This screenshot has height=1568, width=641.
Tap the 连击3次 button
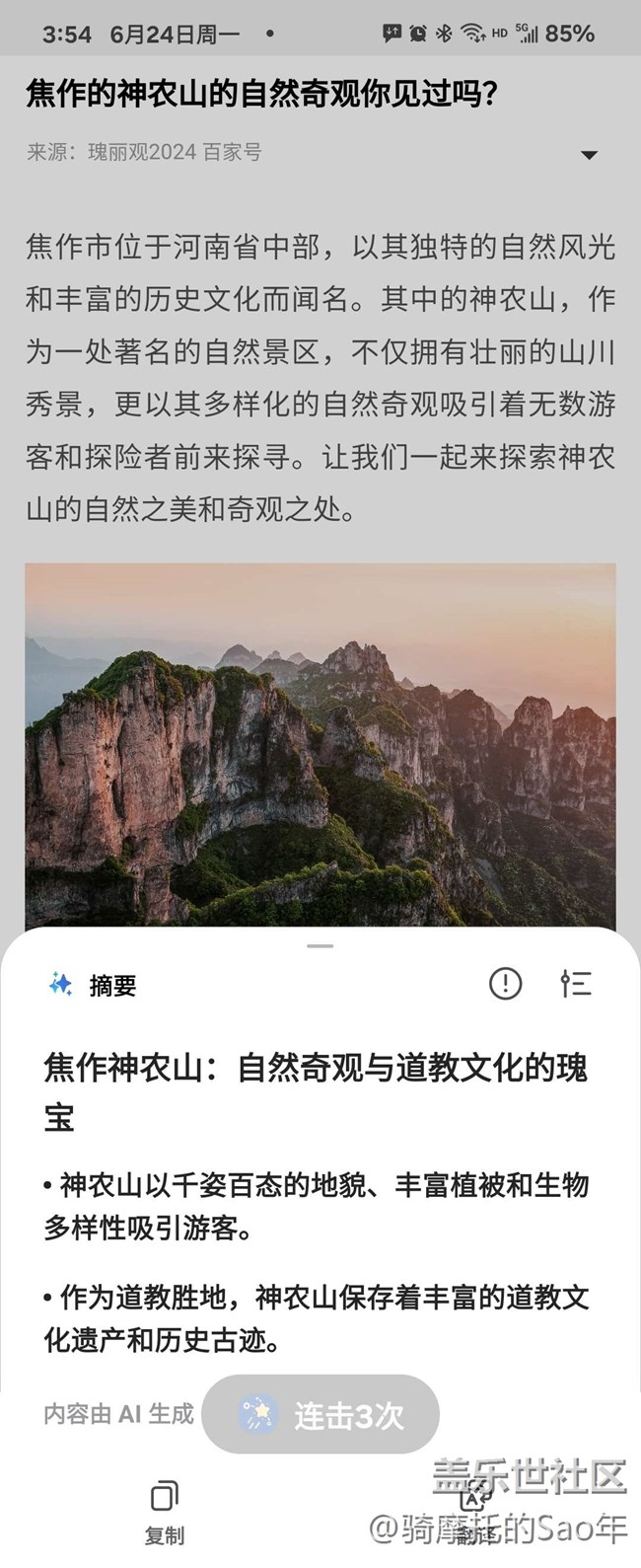click(320, 1415)
